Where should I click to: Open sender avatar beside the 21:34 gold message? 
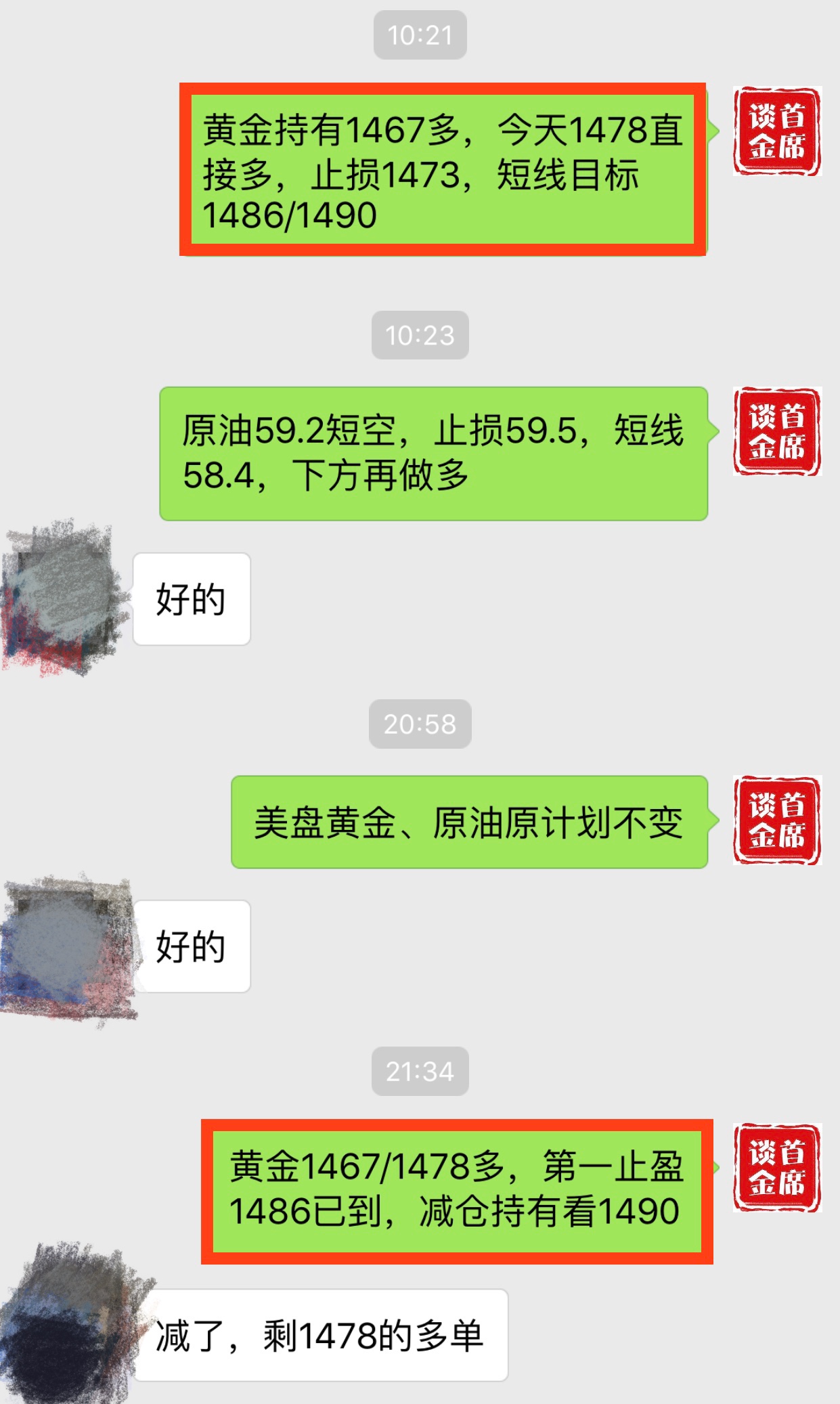[x=776, y=1168]
